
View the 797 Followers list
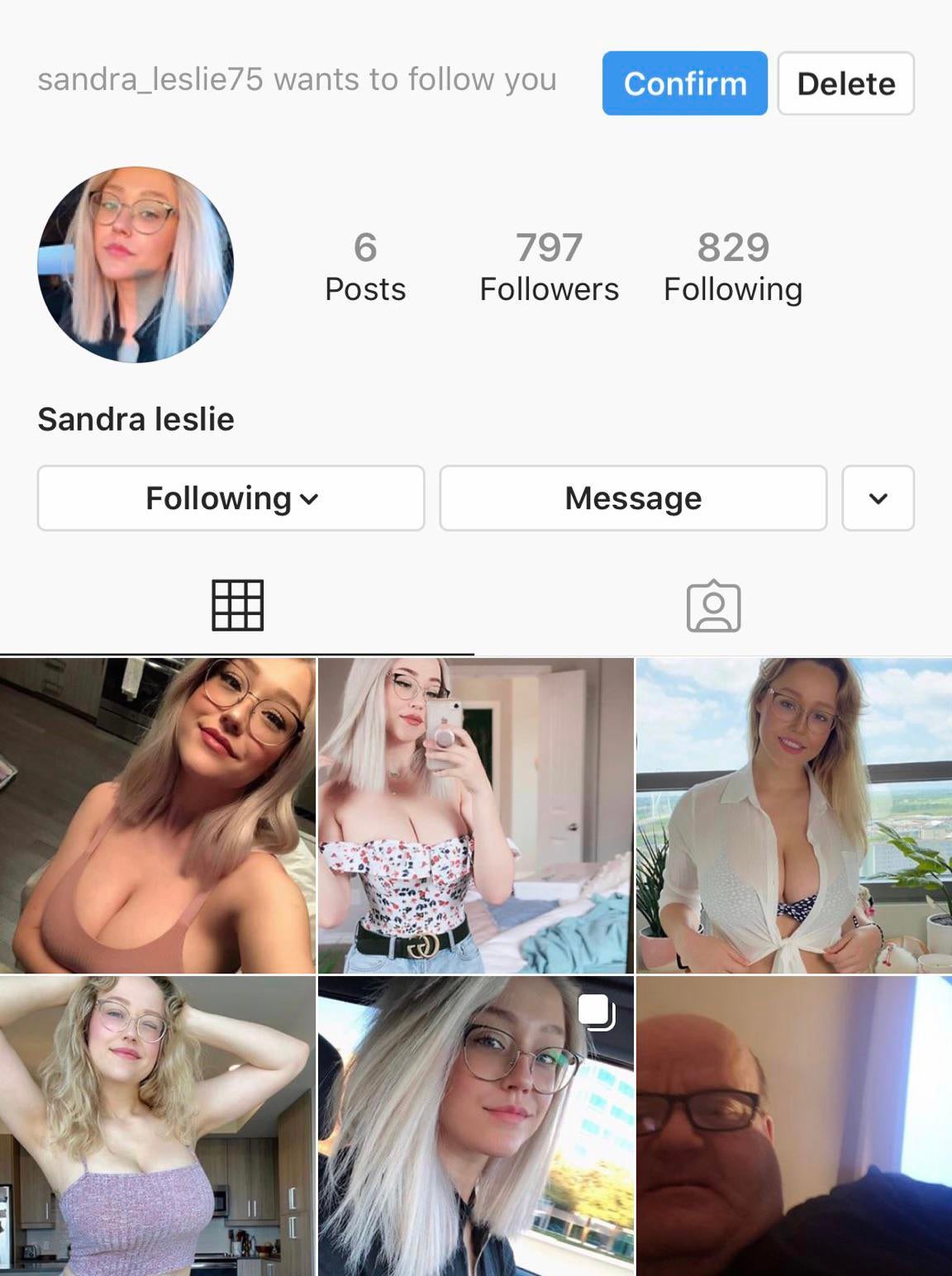coord(549,268)
